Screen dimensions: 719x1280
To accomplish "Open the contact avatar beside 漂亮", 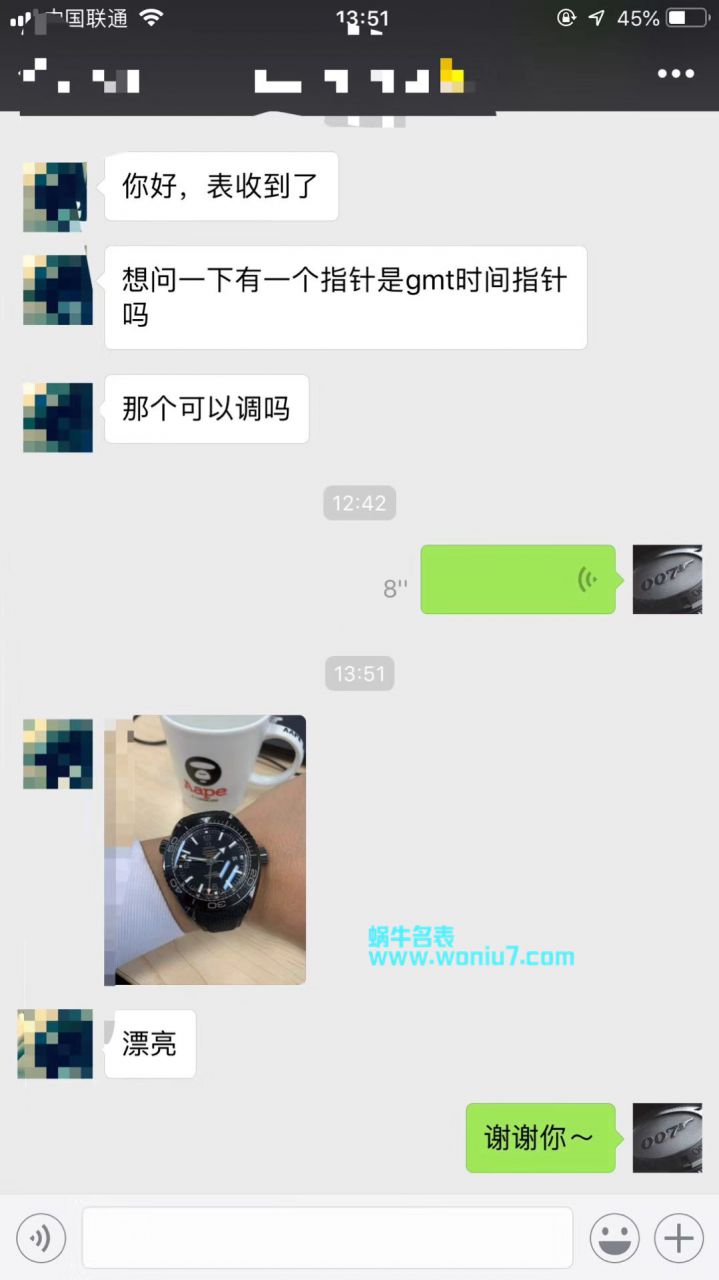I will tap(56, 1044).
